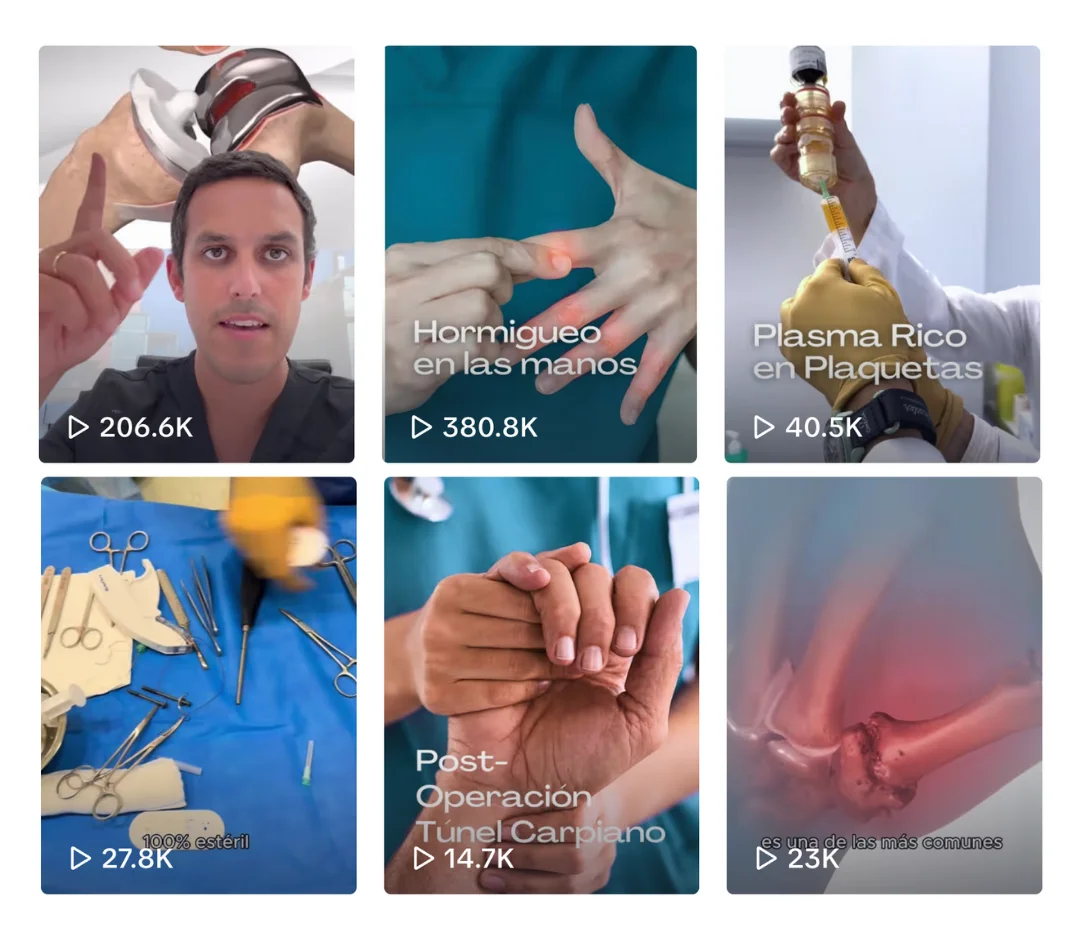Play the Hormigueo en las manos video
This screenshot has width=1080, height=945.
tap(540, 254)
